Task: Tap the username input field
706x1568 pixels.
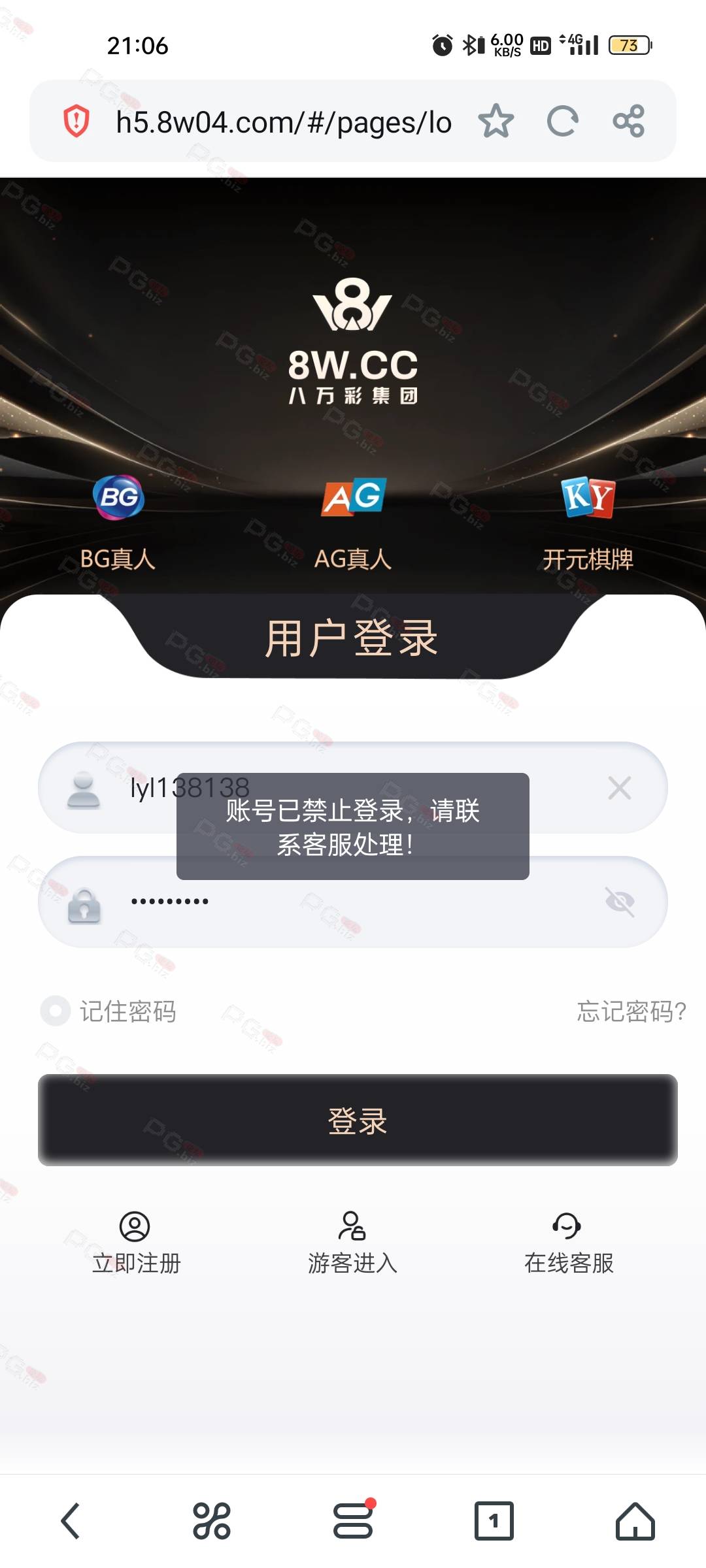Action: pyautogui.click(x=353, y=787)
